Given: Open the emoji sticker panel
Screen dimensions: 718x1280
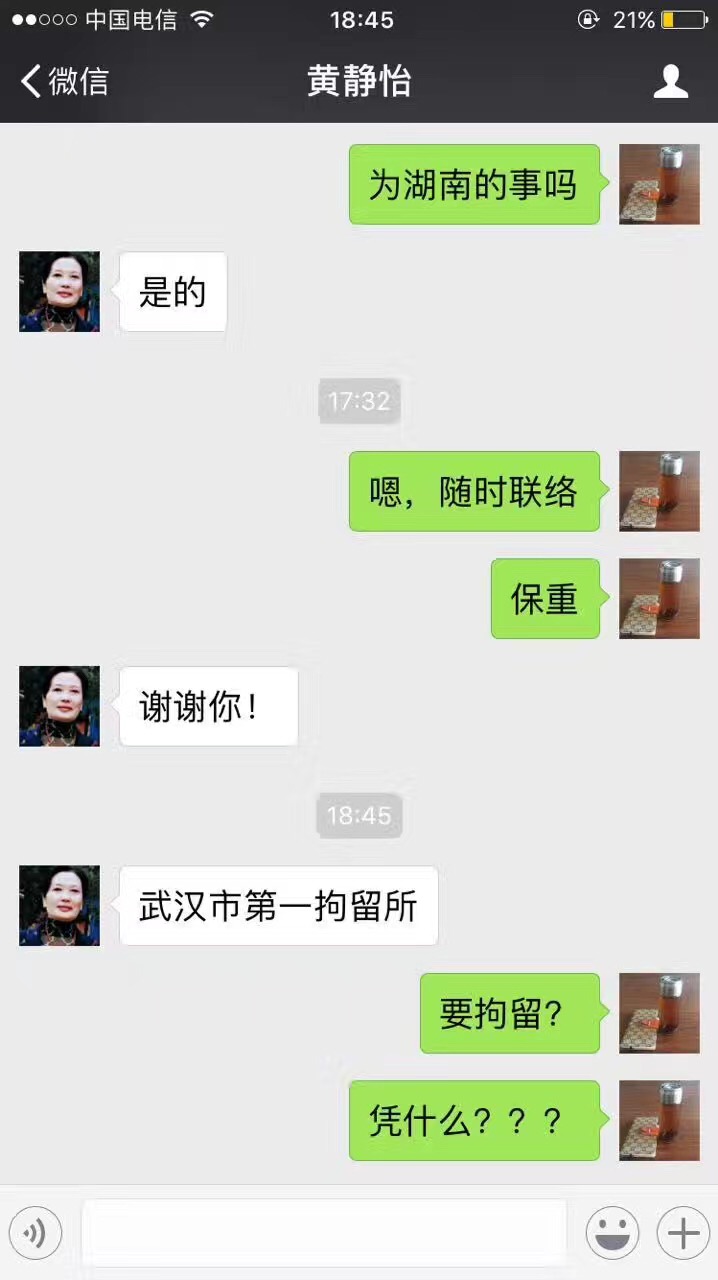Looking at the screenshot, I should tap(612, 1232).
